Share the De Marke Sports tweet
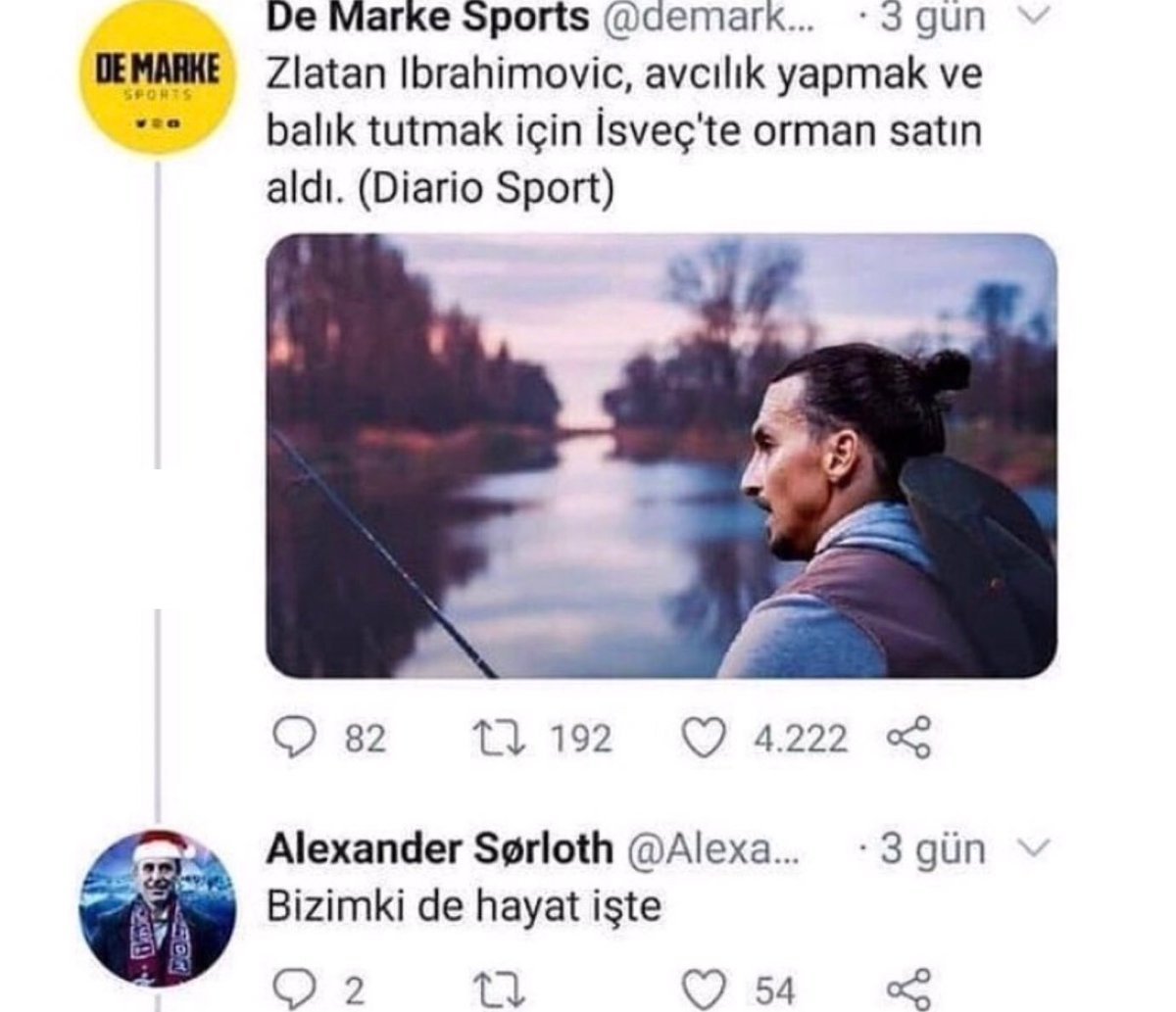1176x1012 pixels. click(x=907, y=738)
